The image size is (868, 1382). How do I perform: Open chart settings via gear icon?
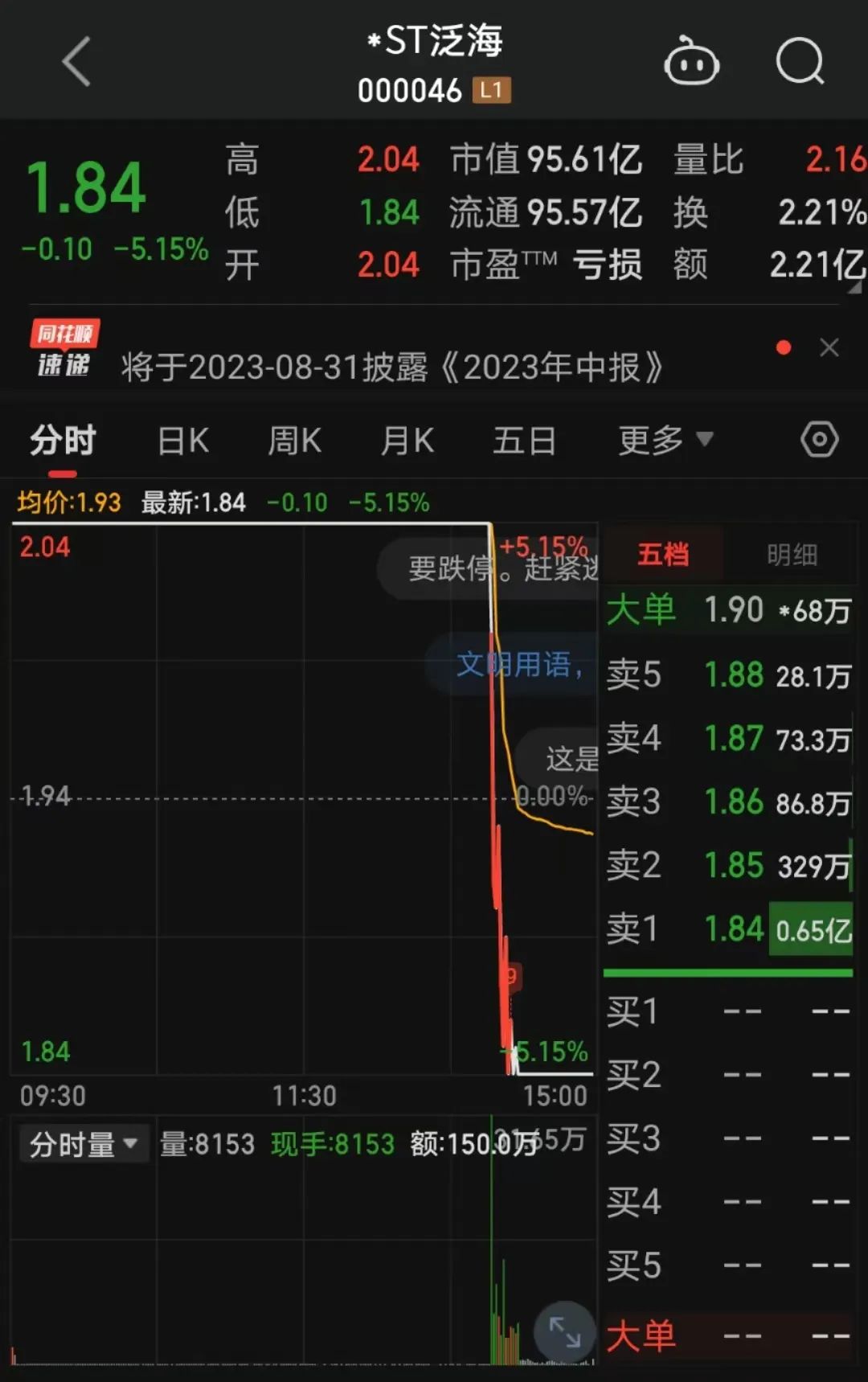point(821,440)
